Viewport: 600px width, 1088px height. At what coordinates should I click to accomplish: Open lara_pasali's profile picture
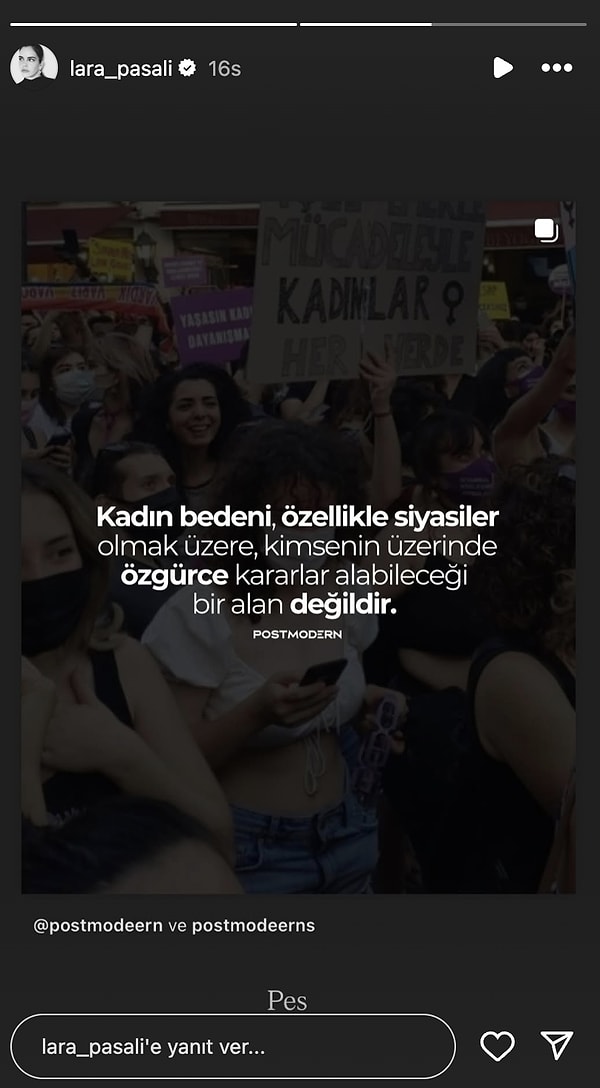(33, 68)
